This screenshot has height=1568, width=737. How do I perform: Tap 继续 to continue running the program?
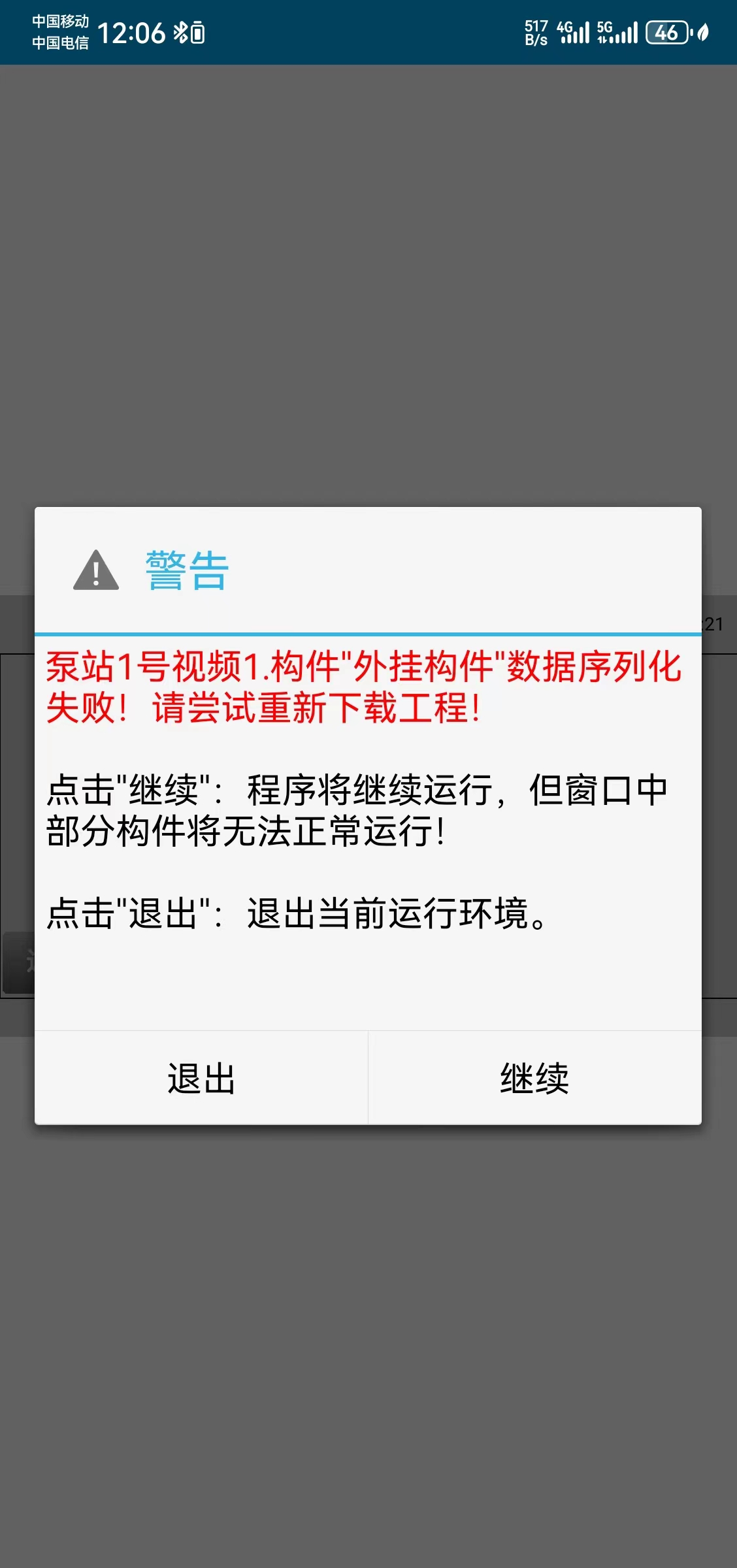click(534, 1078)
